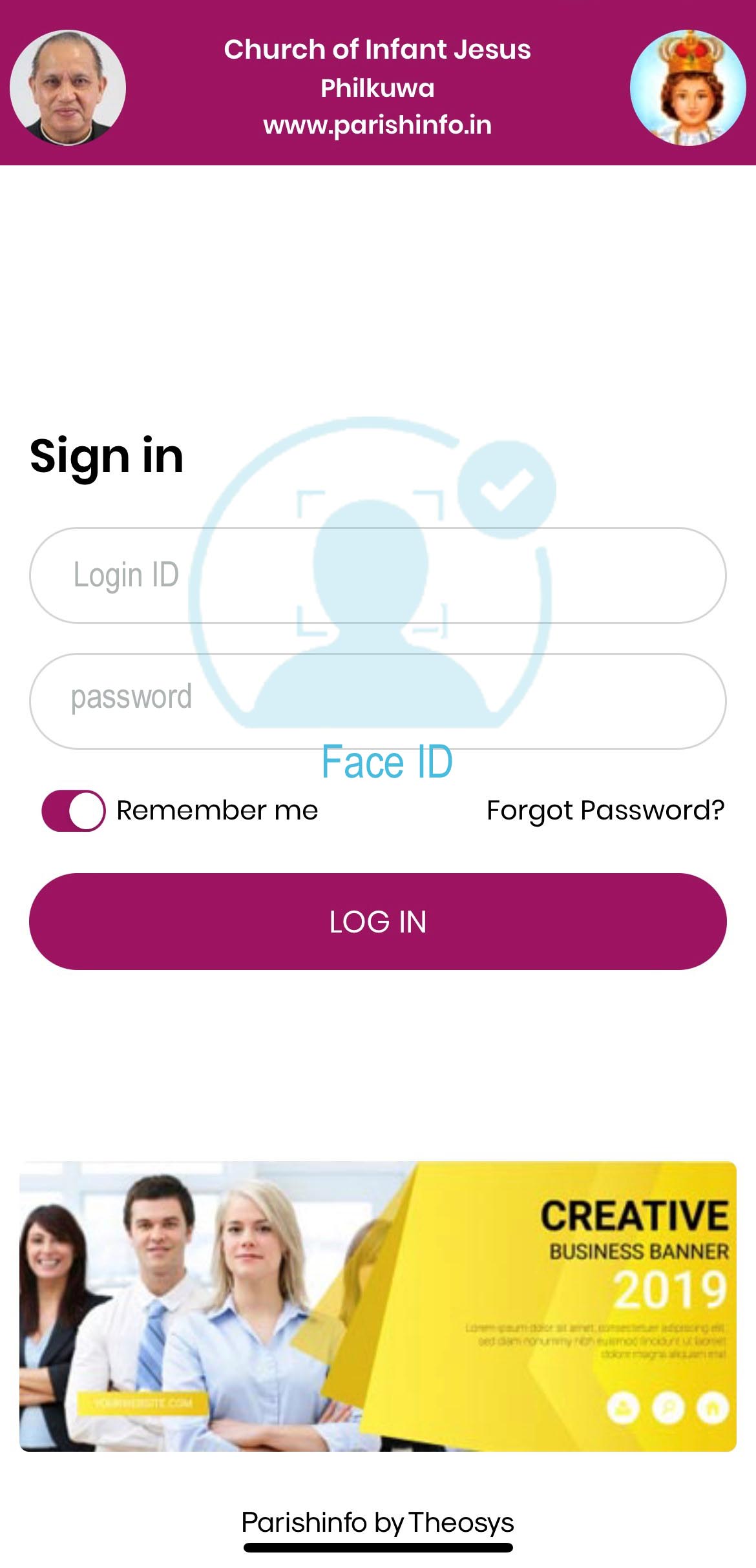This screenshot has height=1568, width=756.
Task: Open the Creative Business Banner ad
Action: point(377,1306)
